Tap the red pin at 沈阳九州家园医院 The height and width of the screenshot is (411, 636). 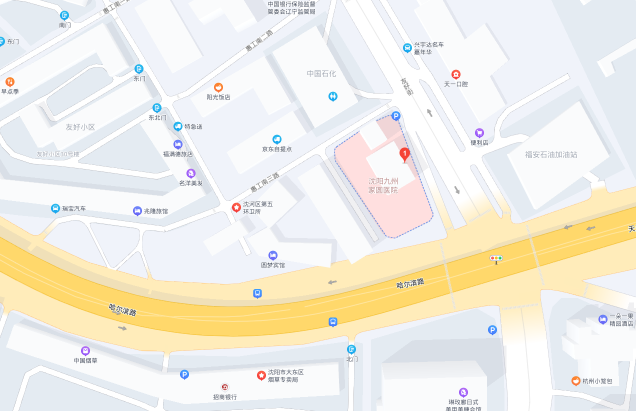tap(404, 154)
